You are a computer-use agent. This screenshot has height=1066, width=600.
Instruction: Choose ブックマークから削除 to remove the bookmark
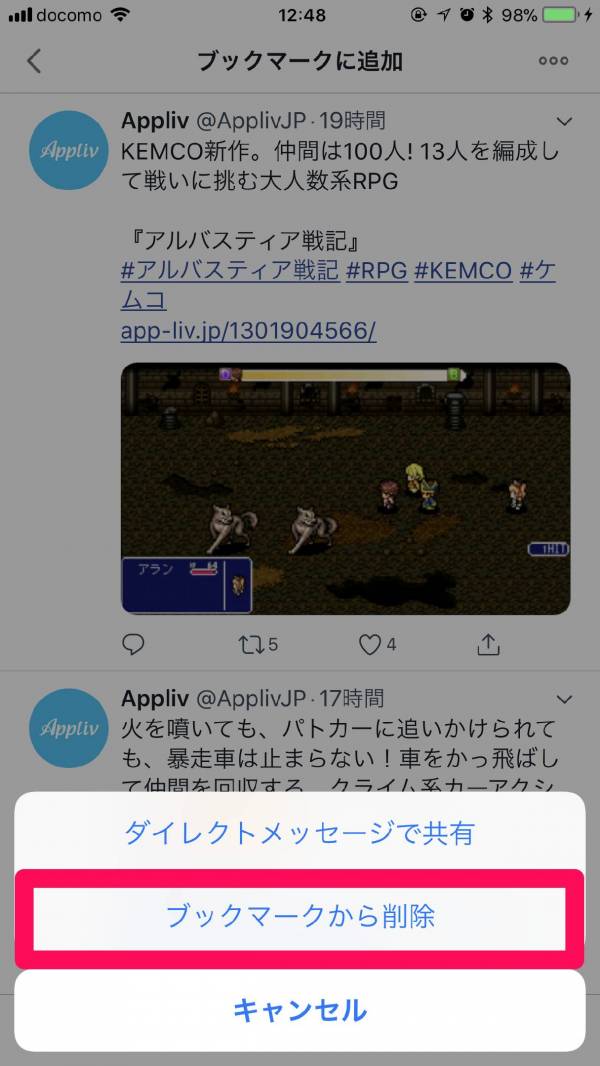coord(300,918)
